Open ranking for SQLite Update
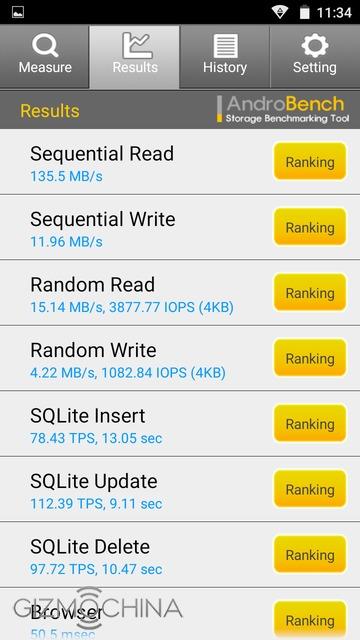 pos(310,489)
